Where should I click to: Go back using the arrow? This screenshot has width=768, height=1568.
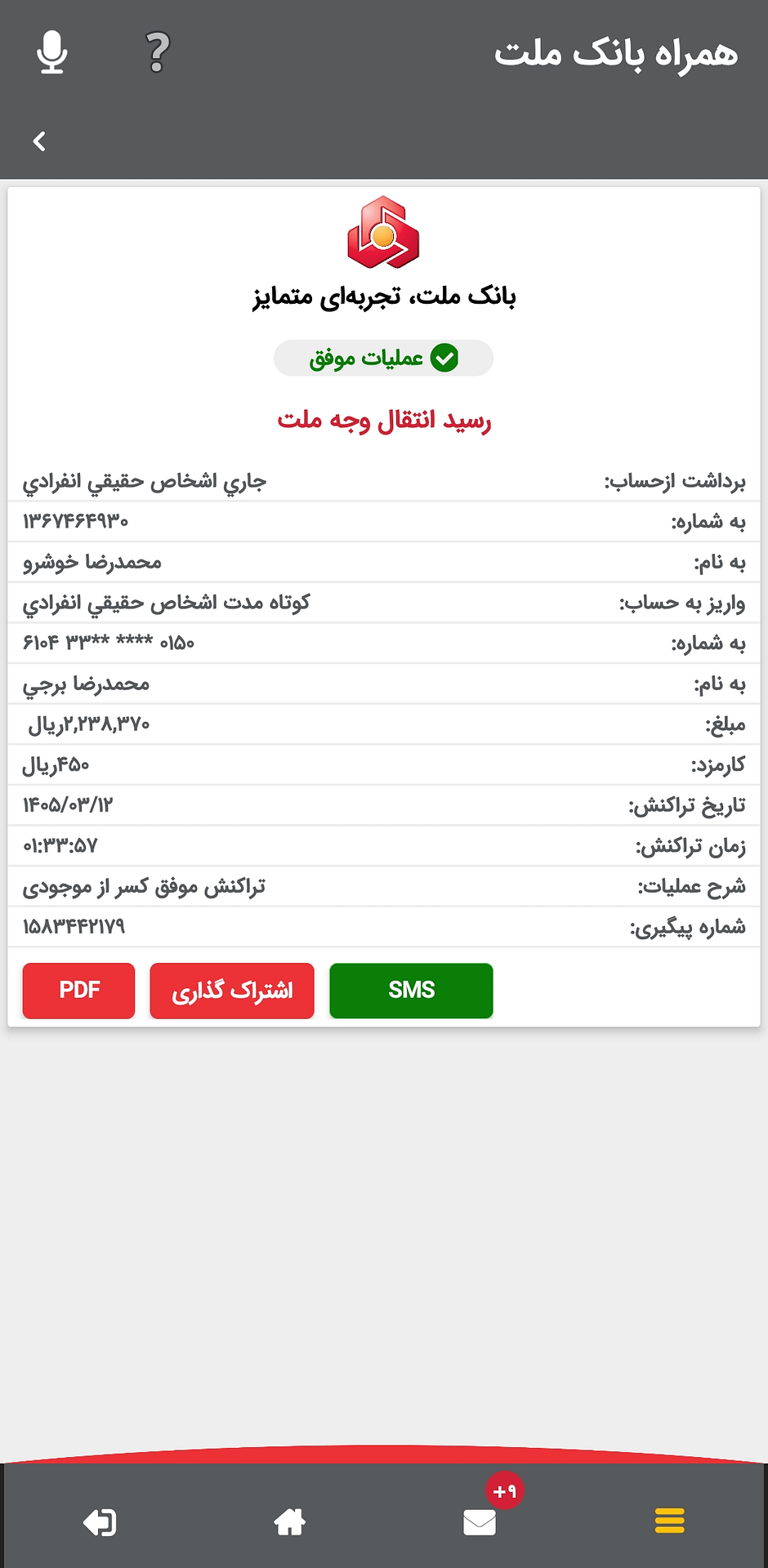pos(39,141)
